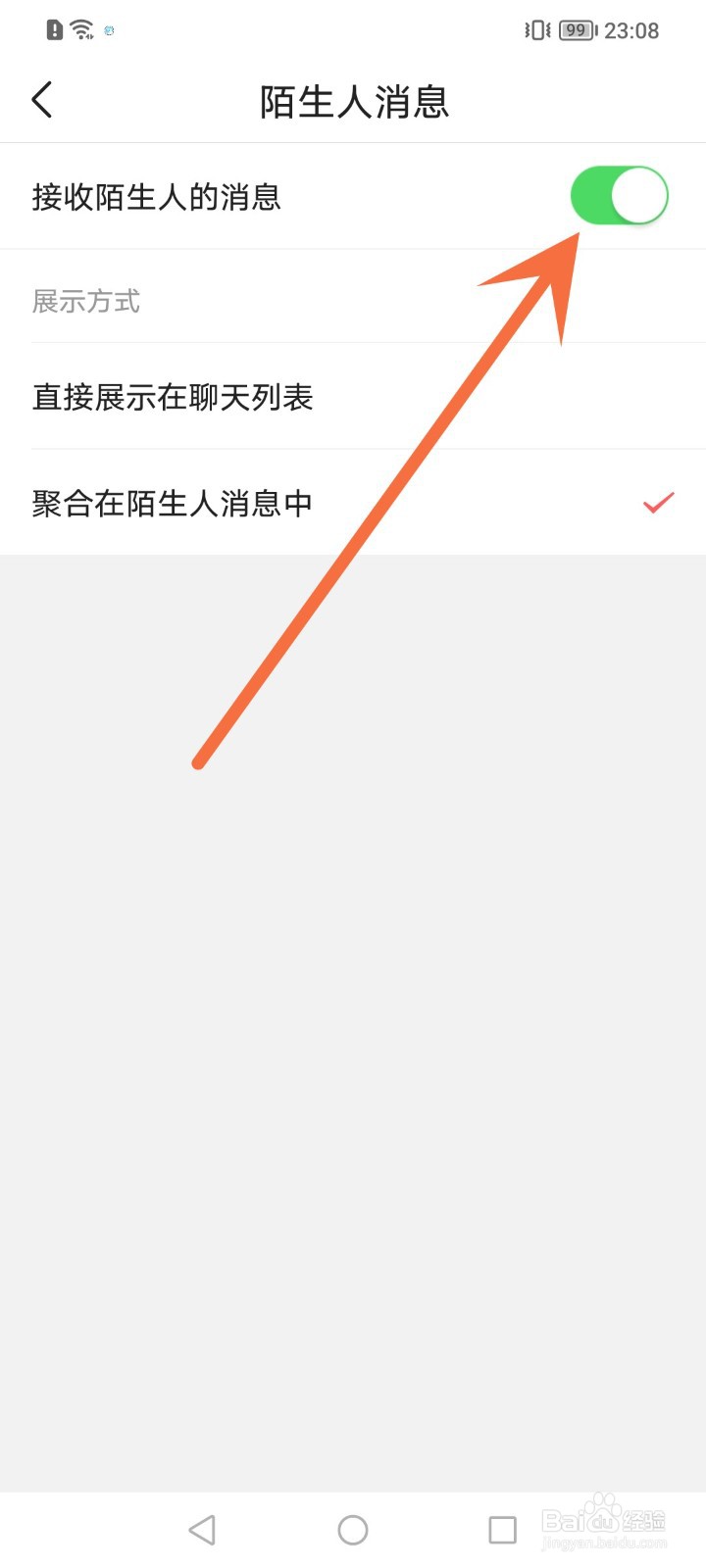Select 直接展示在聊天列表 display option

[173, 398]
